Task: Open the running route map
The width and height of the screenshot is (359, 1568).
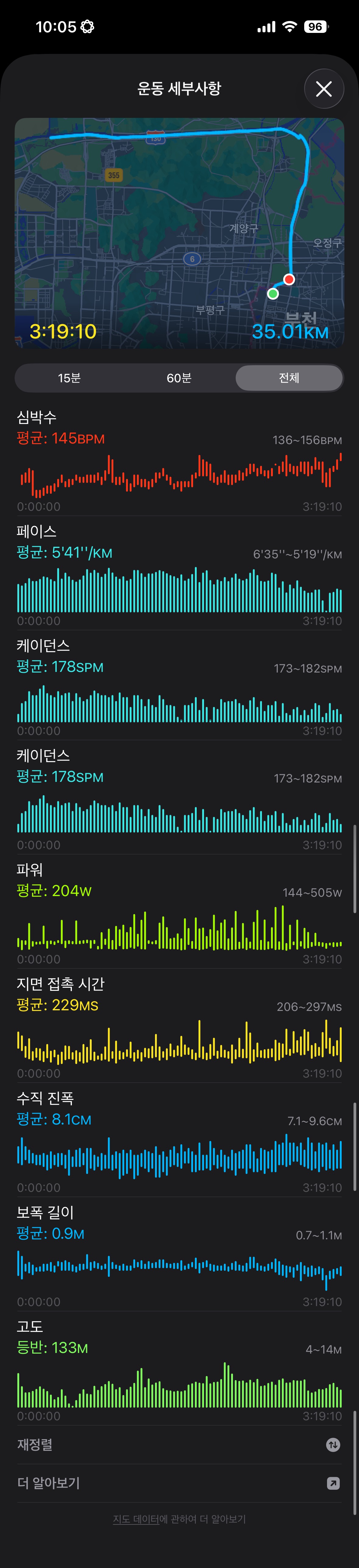Action: 180,233
